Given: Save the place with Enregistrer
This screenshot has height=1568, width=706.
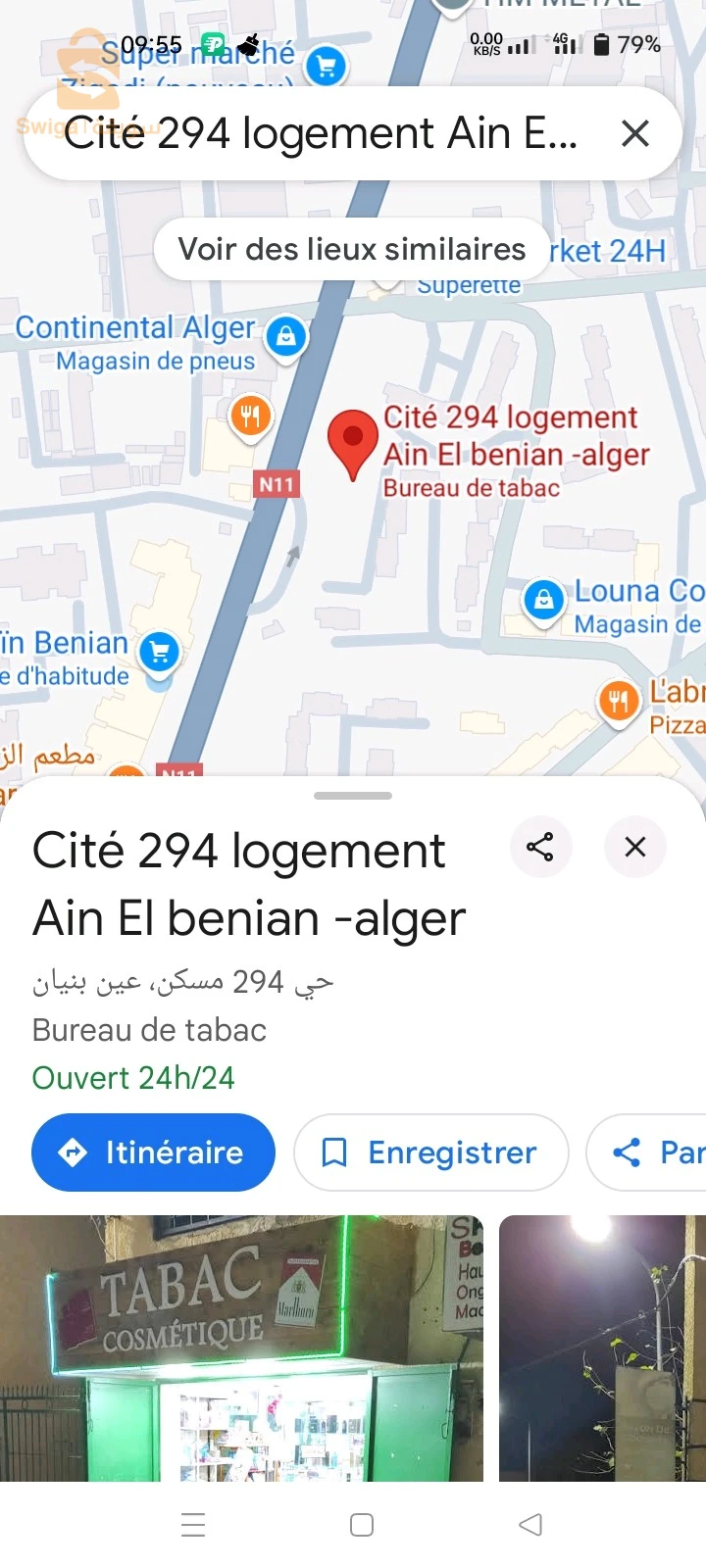Looking at the screenshot, I should (x=431, y=1152).
